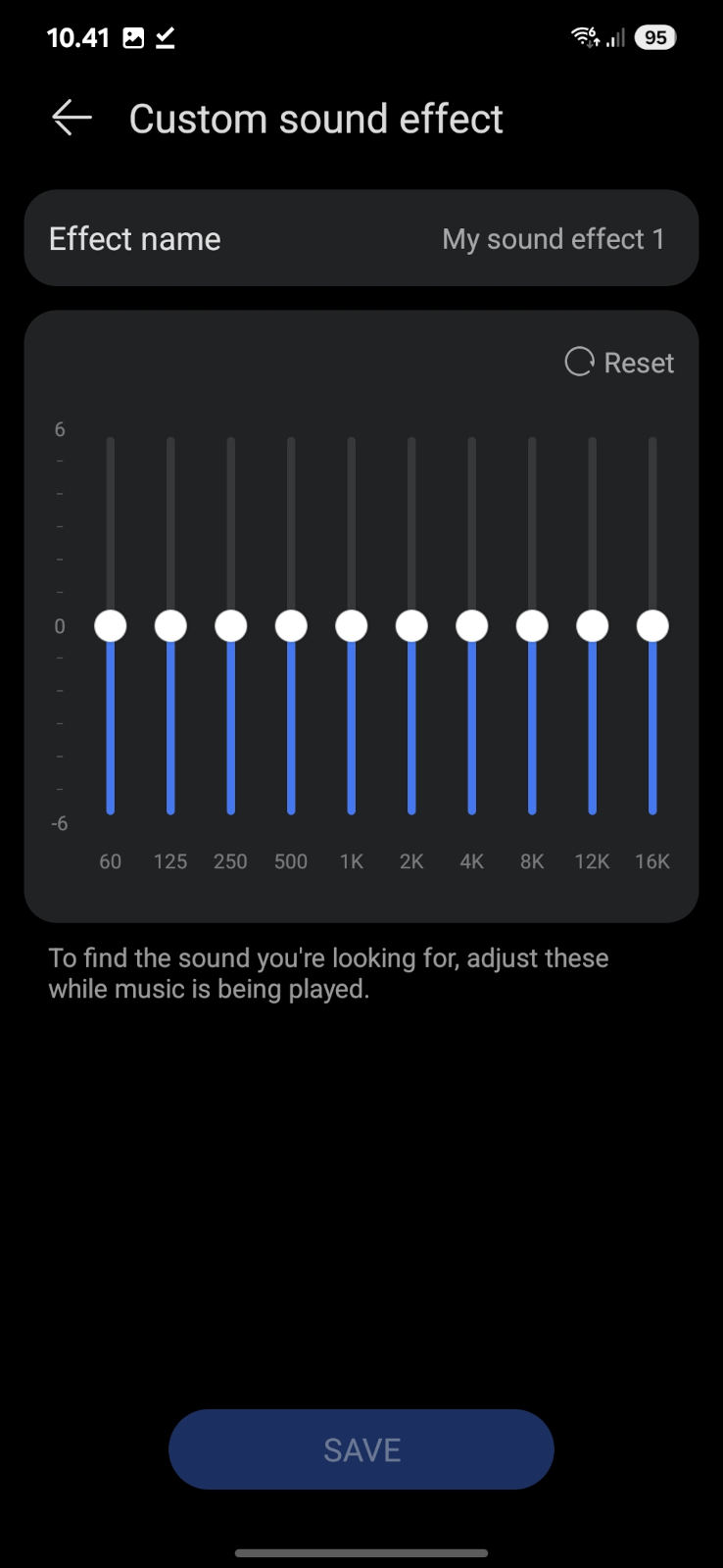Tap the 125 Hz slider handle
This screenshot has width=723, height=1568.
pos(170,625)
